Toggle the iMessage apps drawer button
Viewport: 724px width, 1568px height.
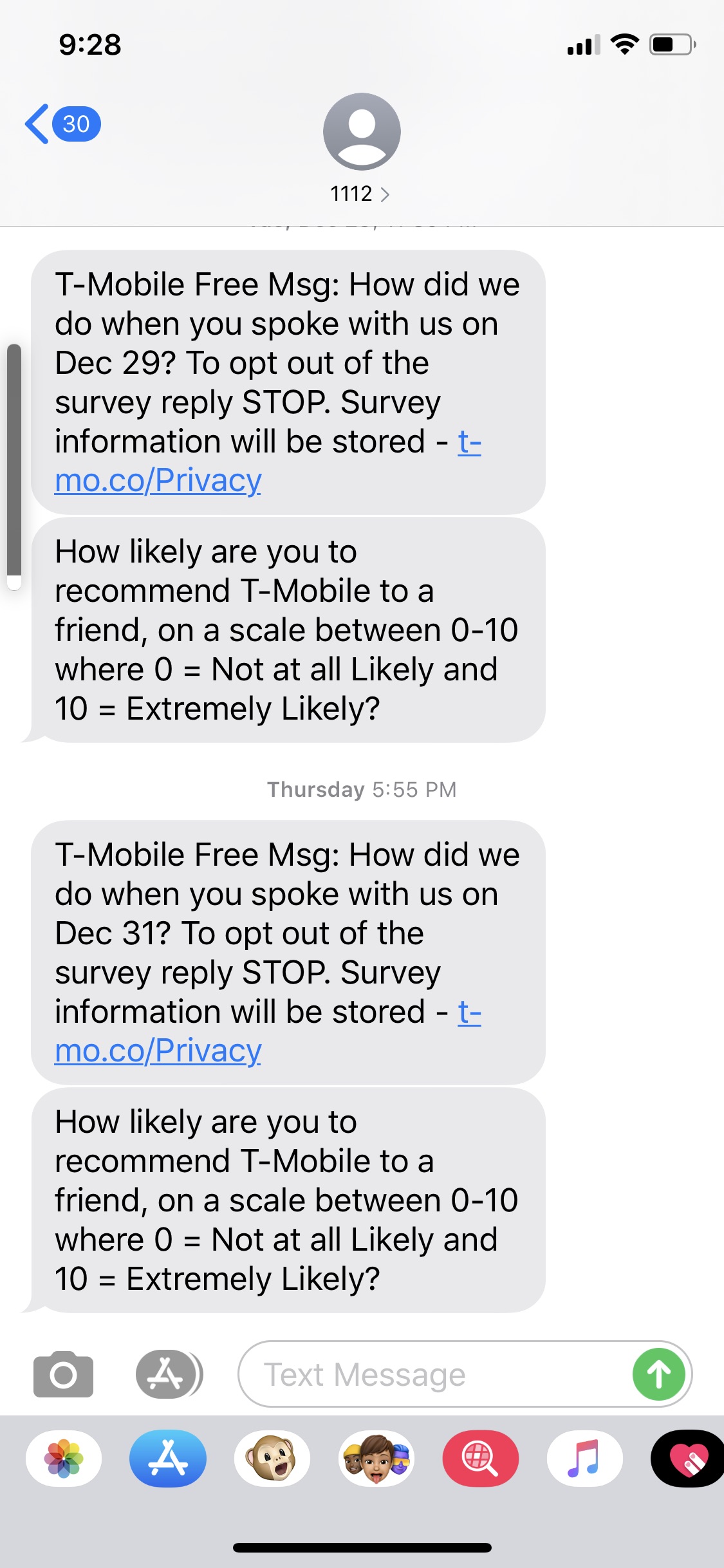pyautogui.click(x=167, y=1374)
